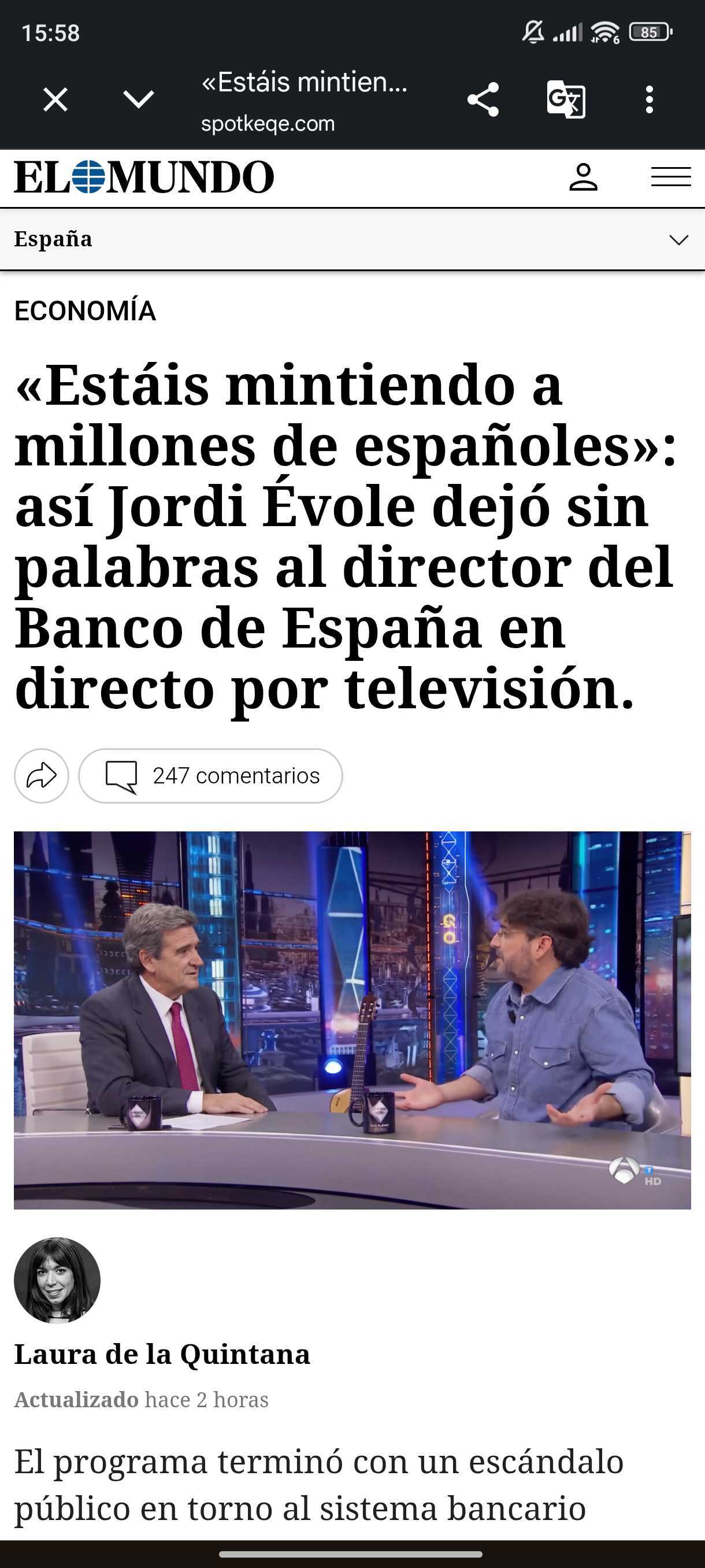Share this page from the top bar
705x1568 pixels.
pyautogui.click(x=483, y=100)
